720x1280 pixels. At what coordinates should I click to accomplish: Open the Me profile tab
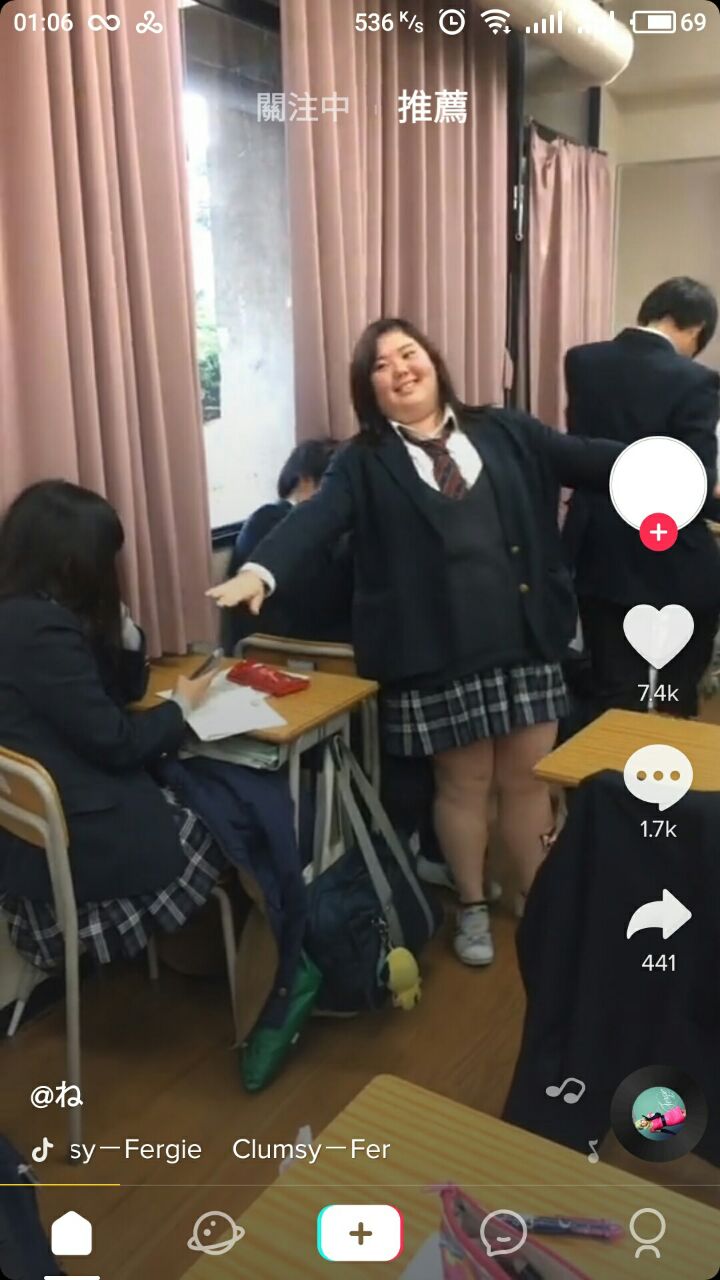[647, 1233]
